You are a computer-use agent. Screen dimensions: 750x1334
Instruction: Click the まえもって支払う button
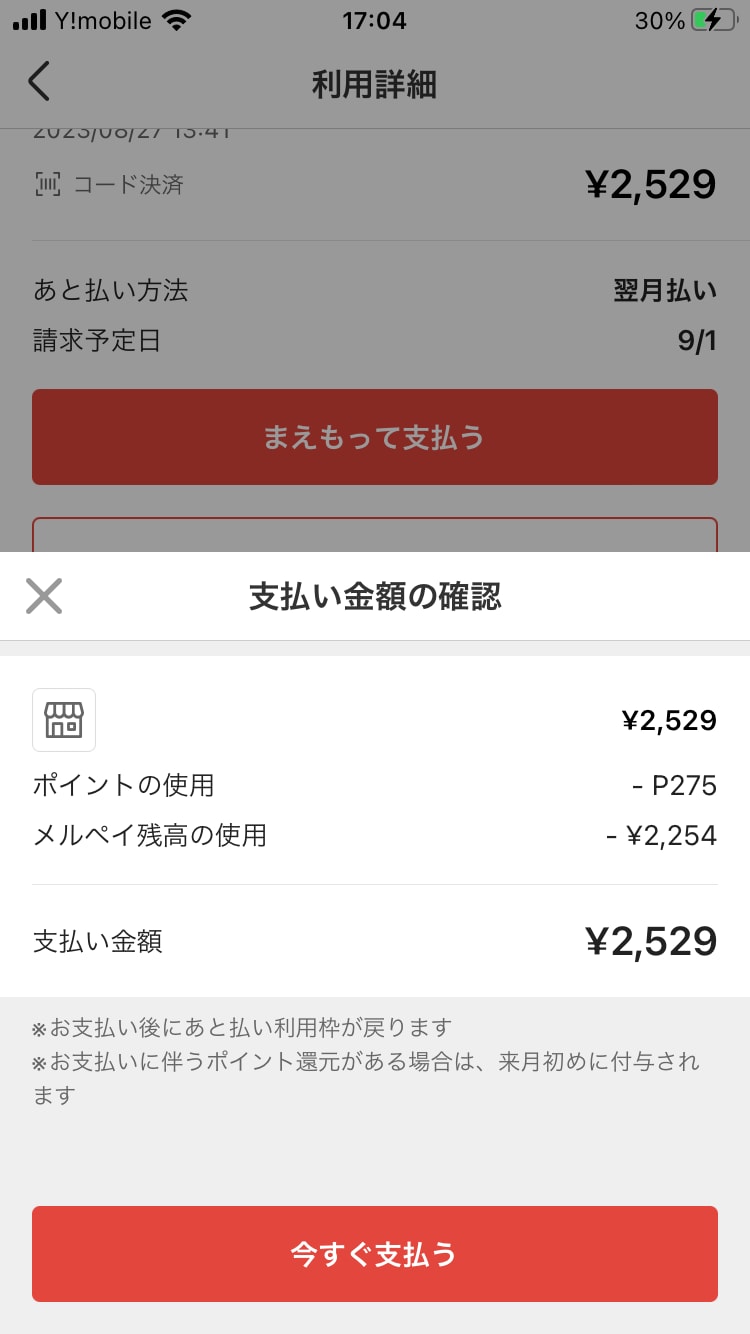(x=375, y=437)
